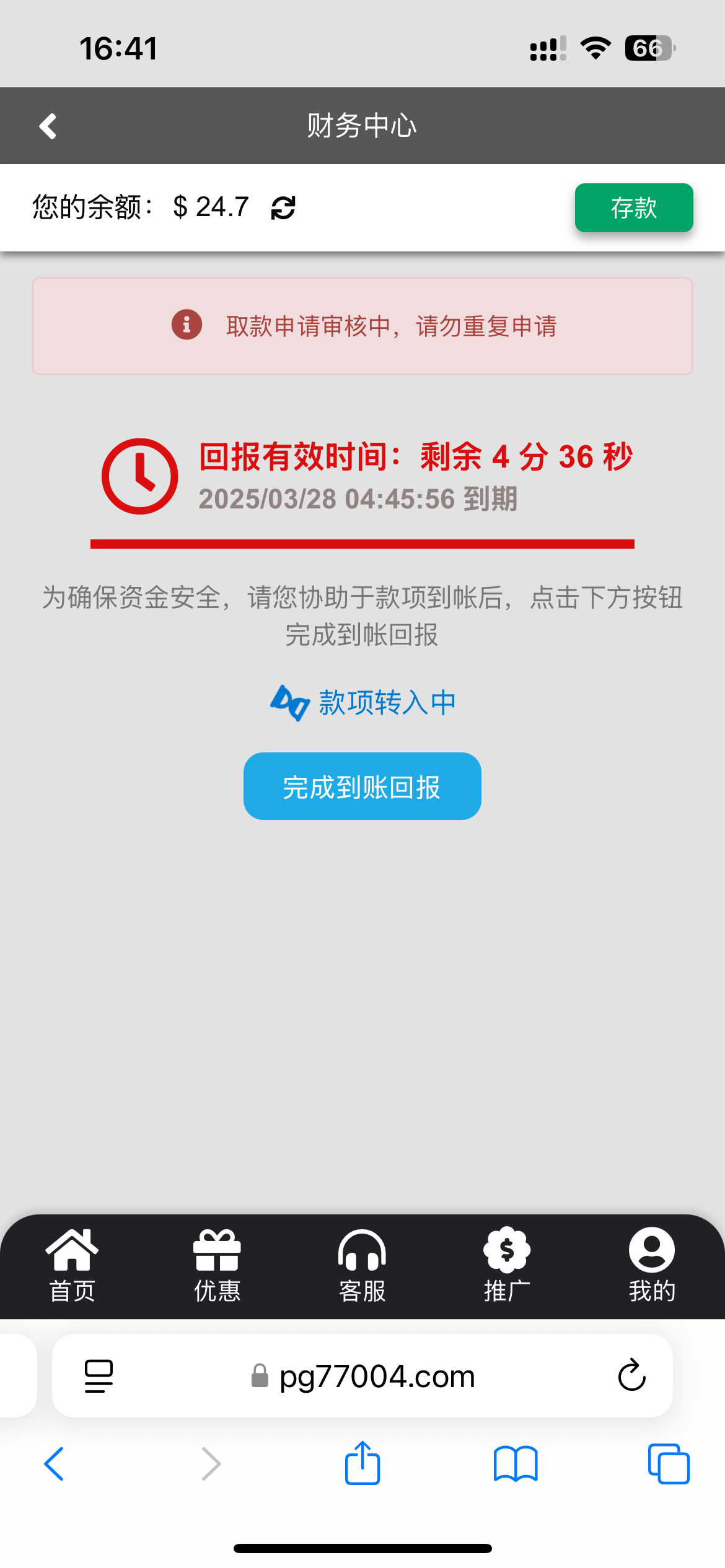Go back from the 财务中心 page

click(48, 126)
